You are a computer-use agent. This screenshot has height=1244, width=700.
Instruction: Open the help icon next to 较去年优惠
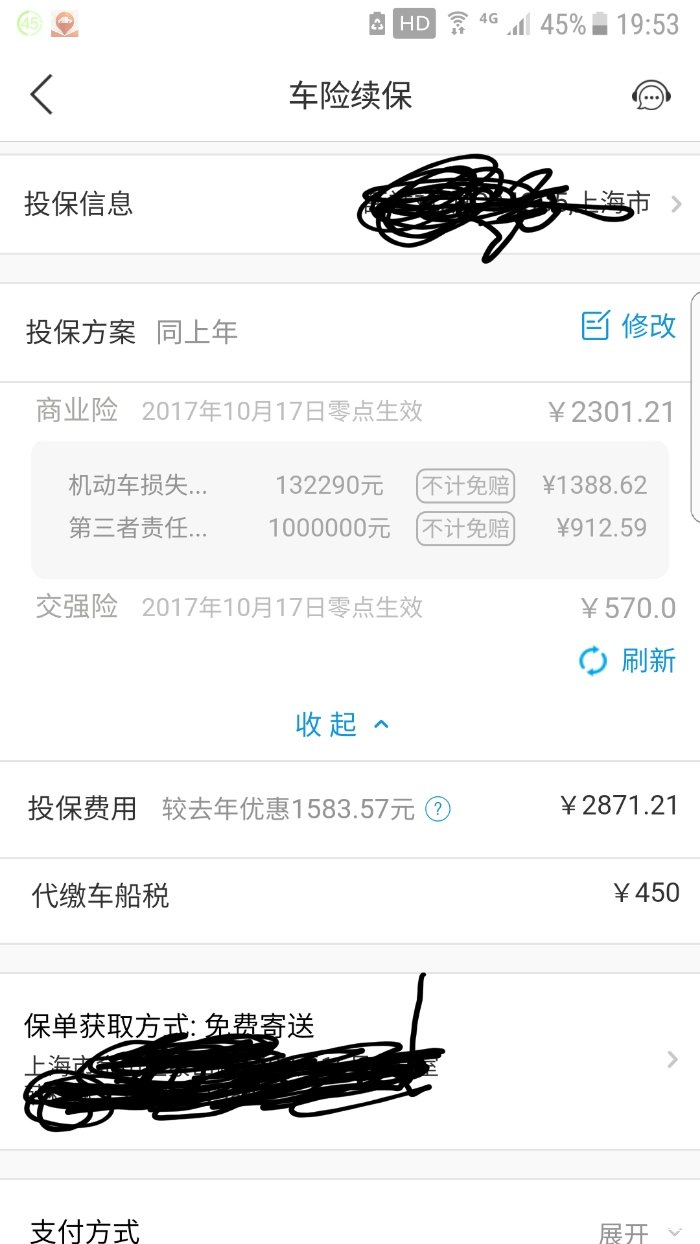tap(438, 809)
